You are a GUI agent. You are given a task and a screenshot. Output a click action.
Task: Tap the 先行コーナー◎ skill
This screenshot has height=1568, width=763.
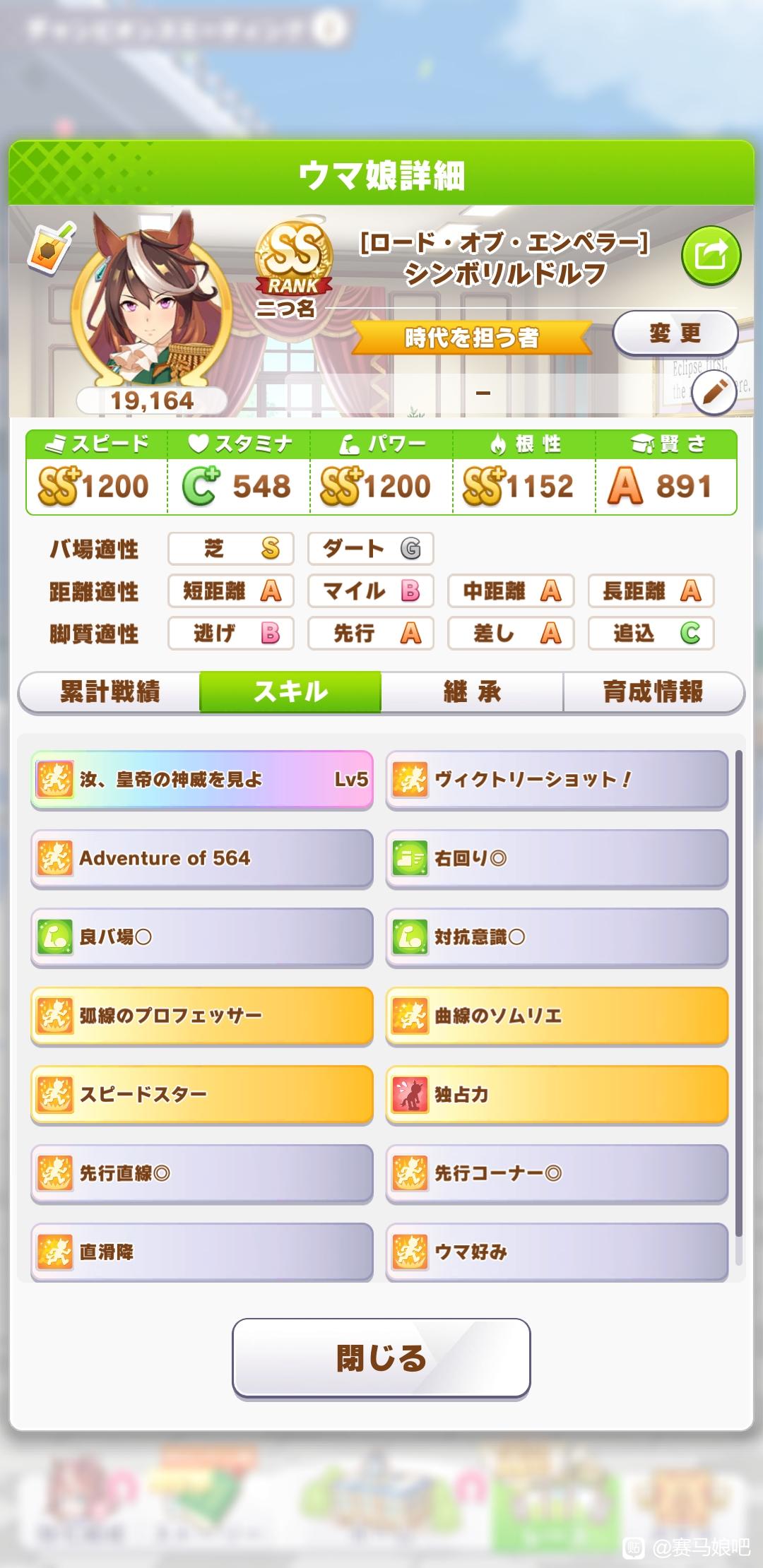click(557, 1174)
